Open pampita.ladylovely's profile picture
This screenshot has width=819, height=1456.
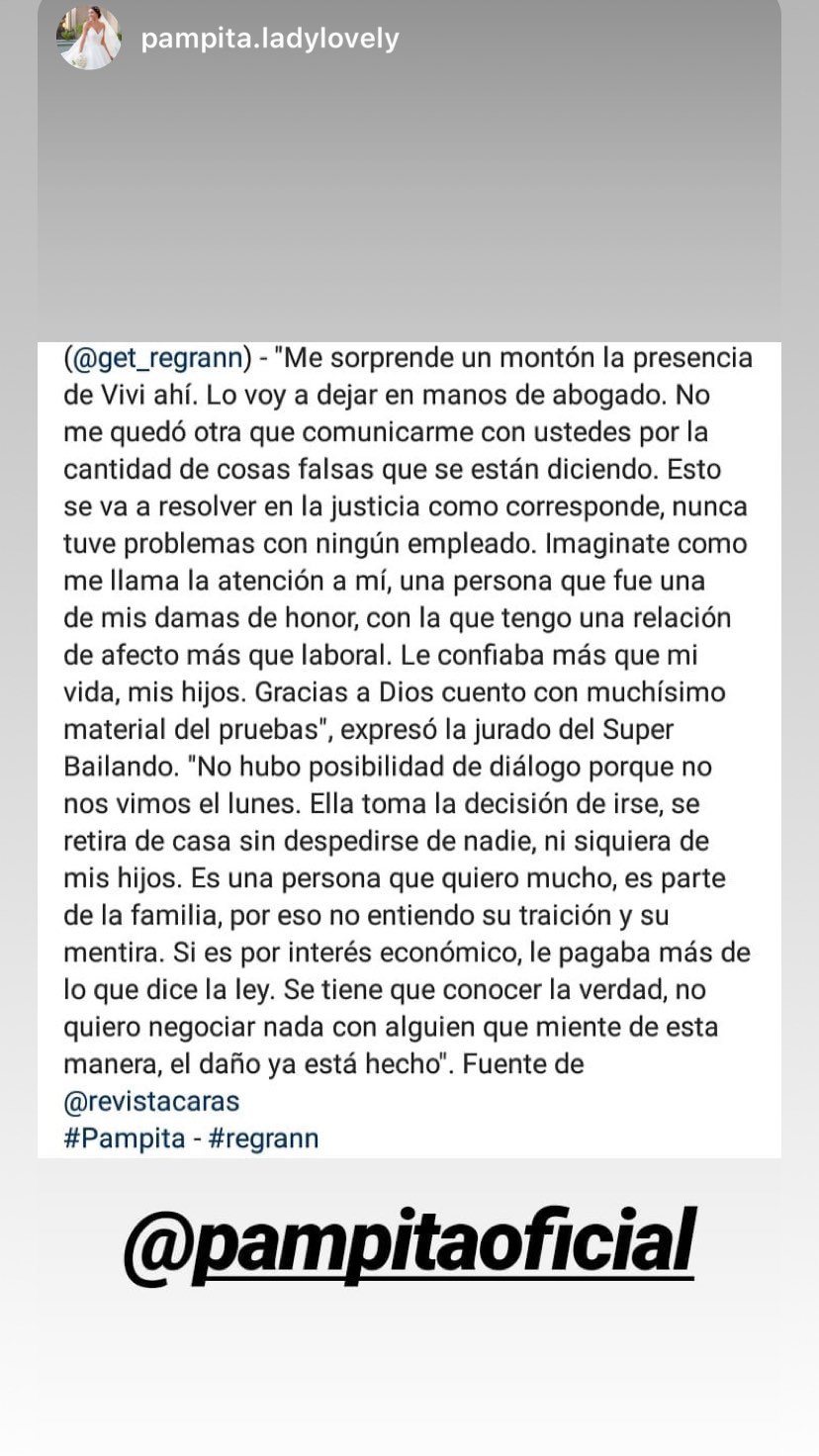tap(89, 39)
